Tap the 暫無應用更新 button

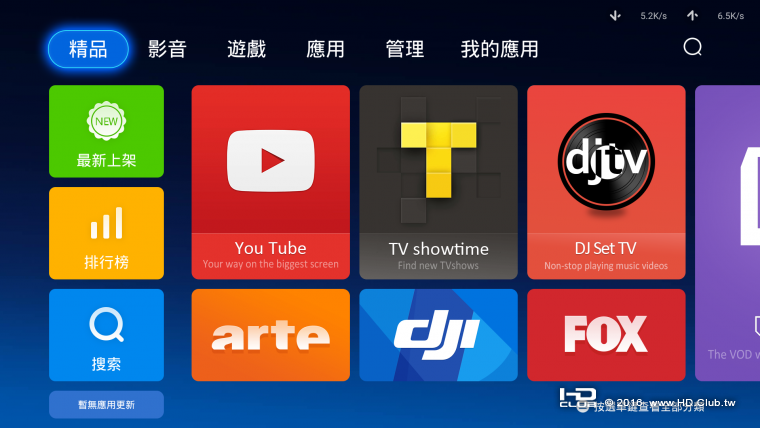point(106,404)
